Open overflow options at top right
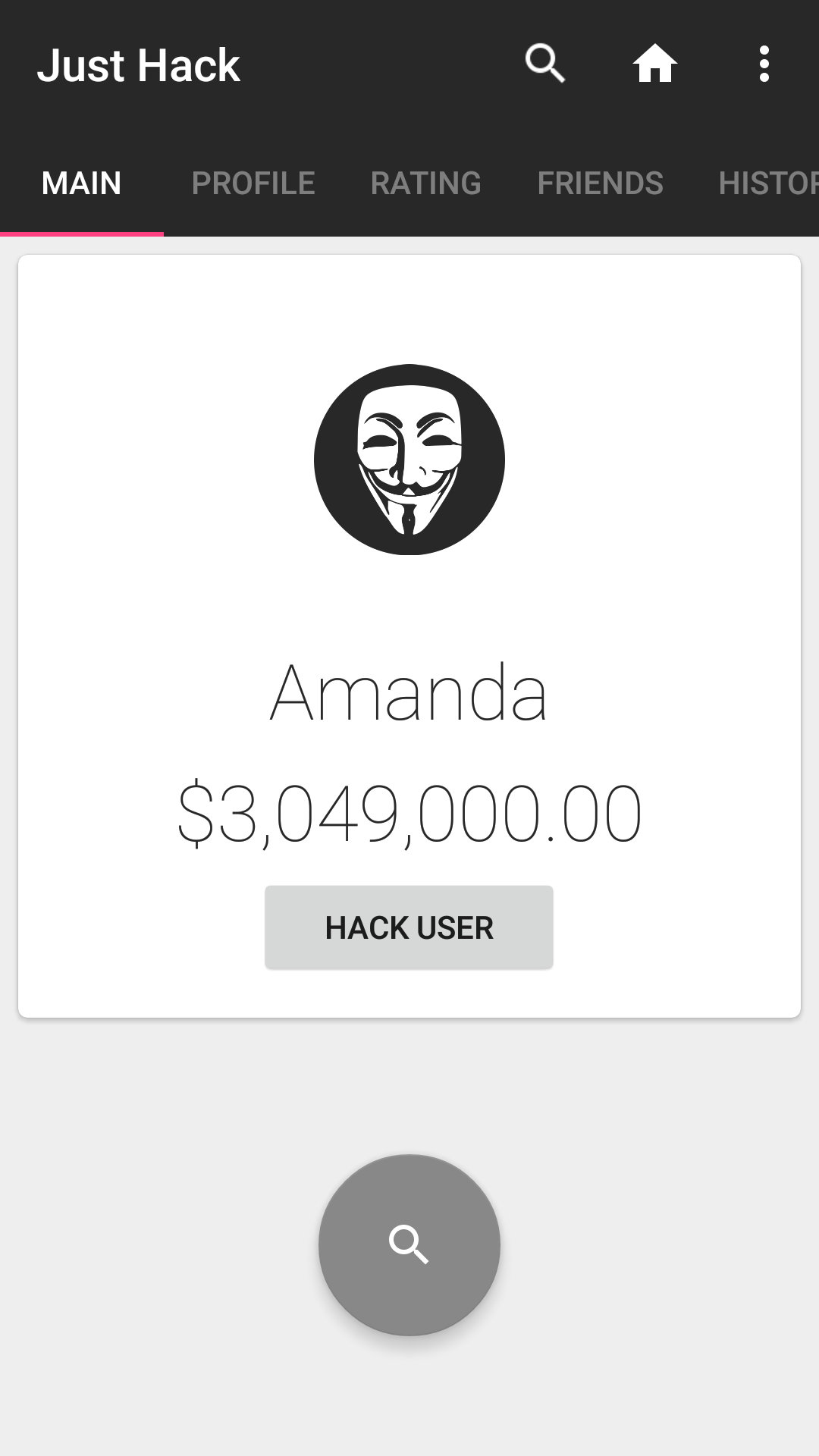The height and width of the screenshot is (1456, 819). (764, 64)
